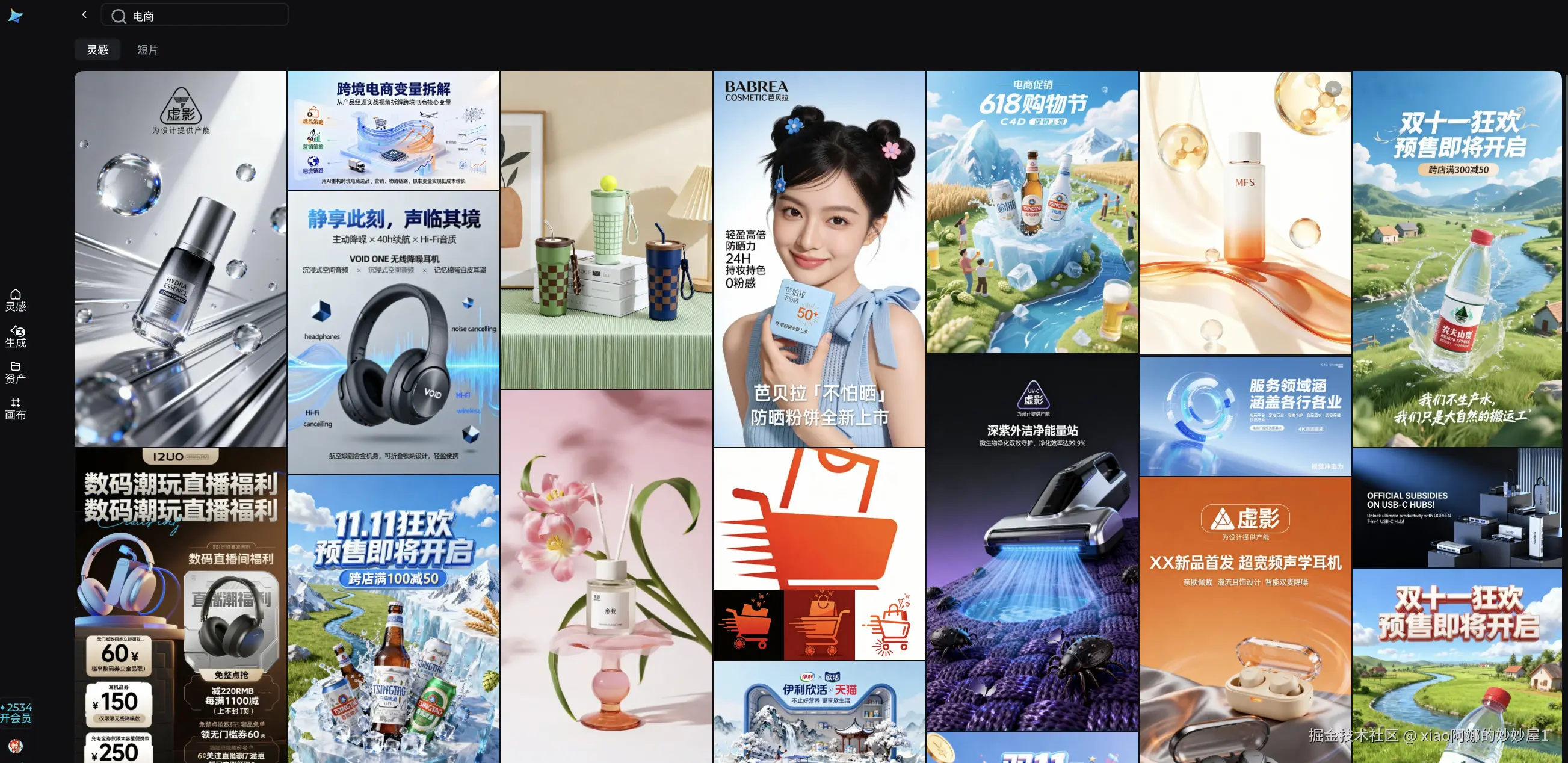Tap the search box containing 电商
The image size is (1568, 763).
pos(195,16)
